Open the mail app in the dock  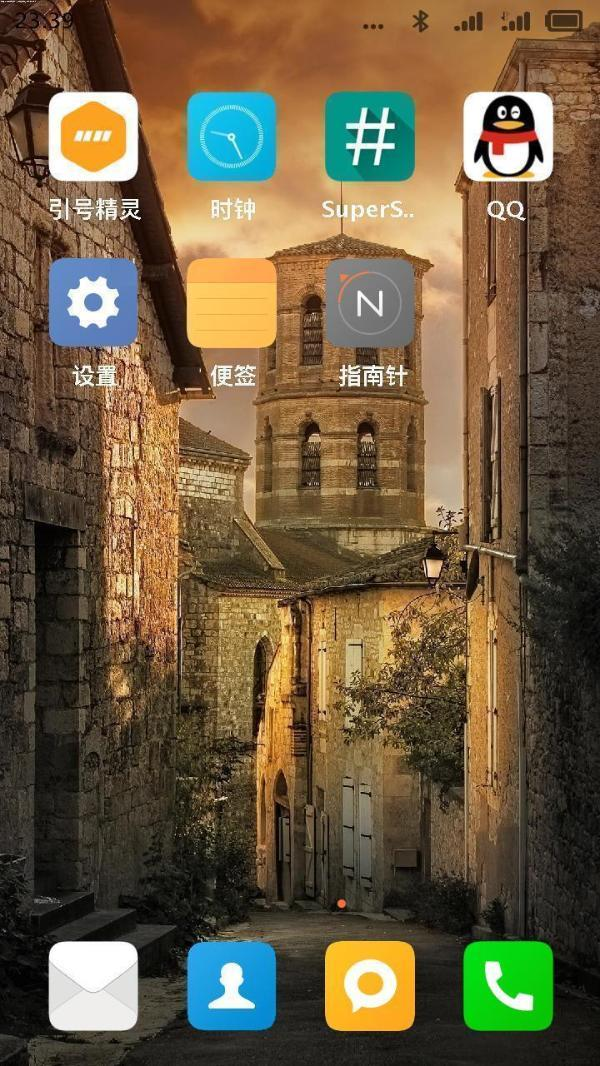pos(93,986)
